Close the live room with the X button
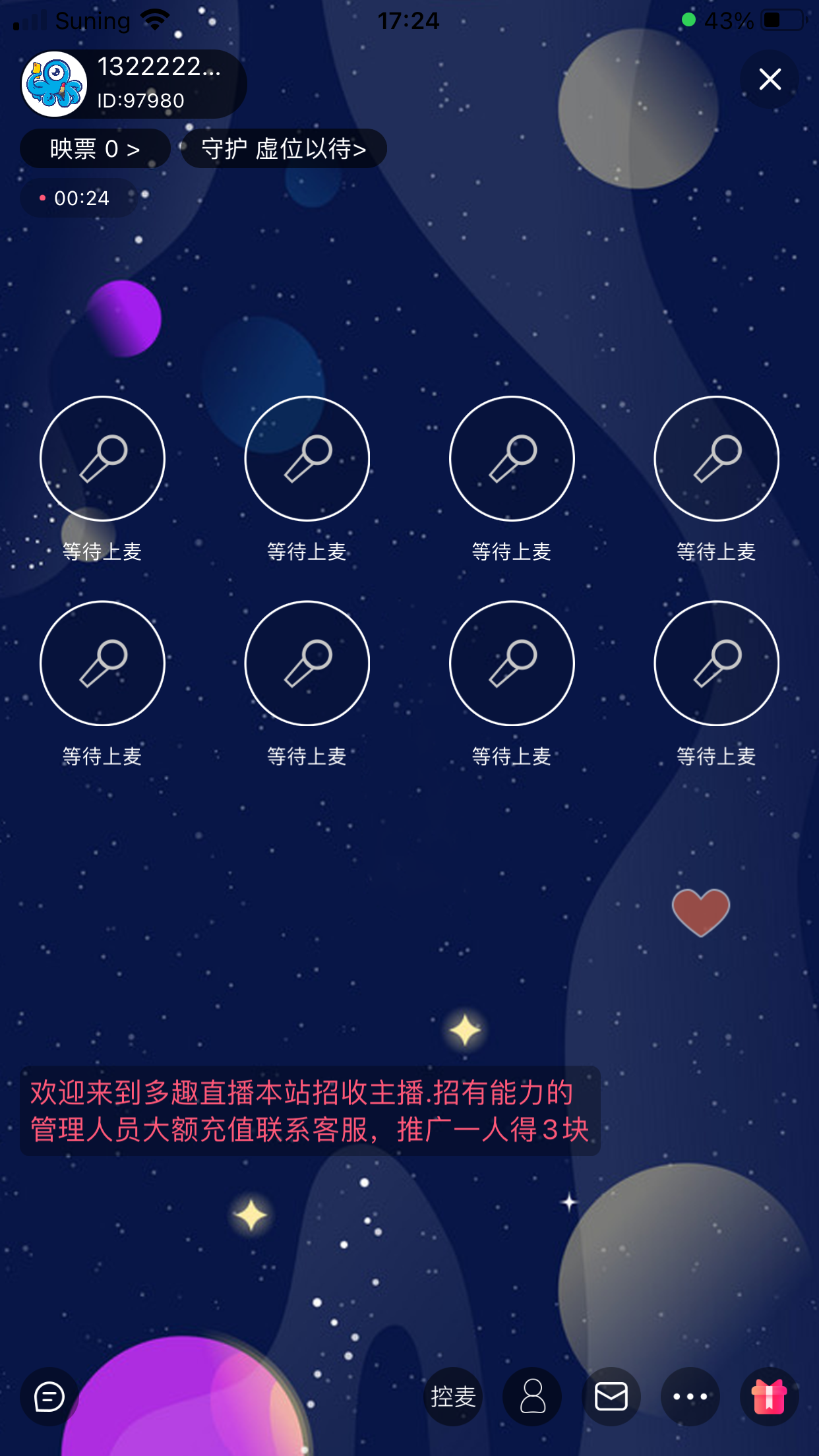The height and width of the screenshot is (1456, 819). (x=769, y=80)
